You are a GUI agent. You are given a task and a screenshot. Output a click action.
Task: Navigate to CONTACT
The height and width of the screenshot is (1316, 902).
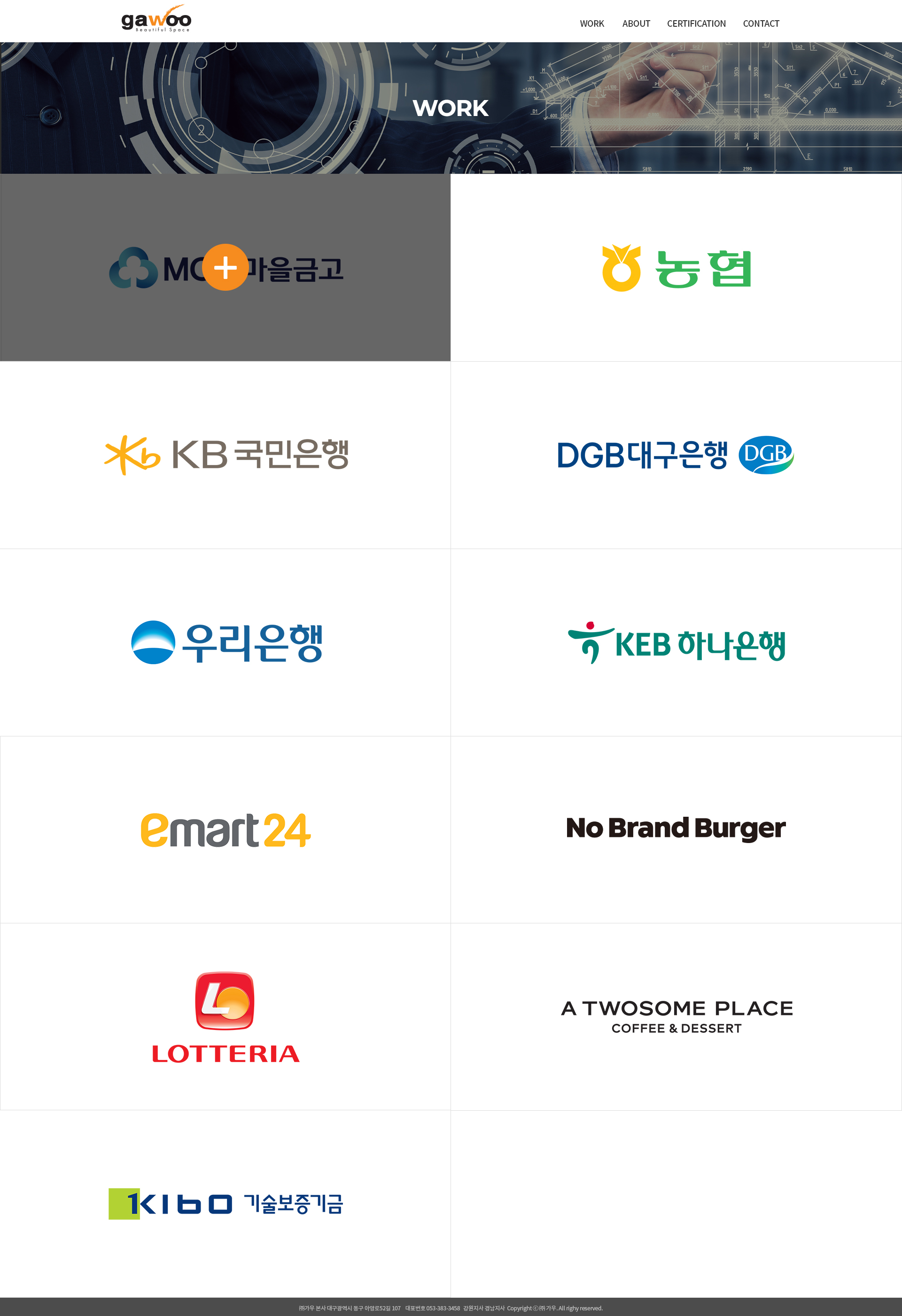pos(760,24)
